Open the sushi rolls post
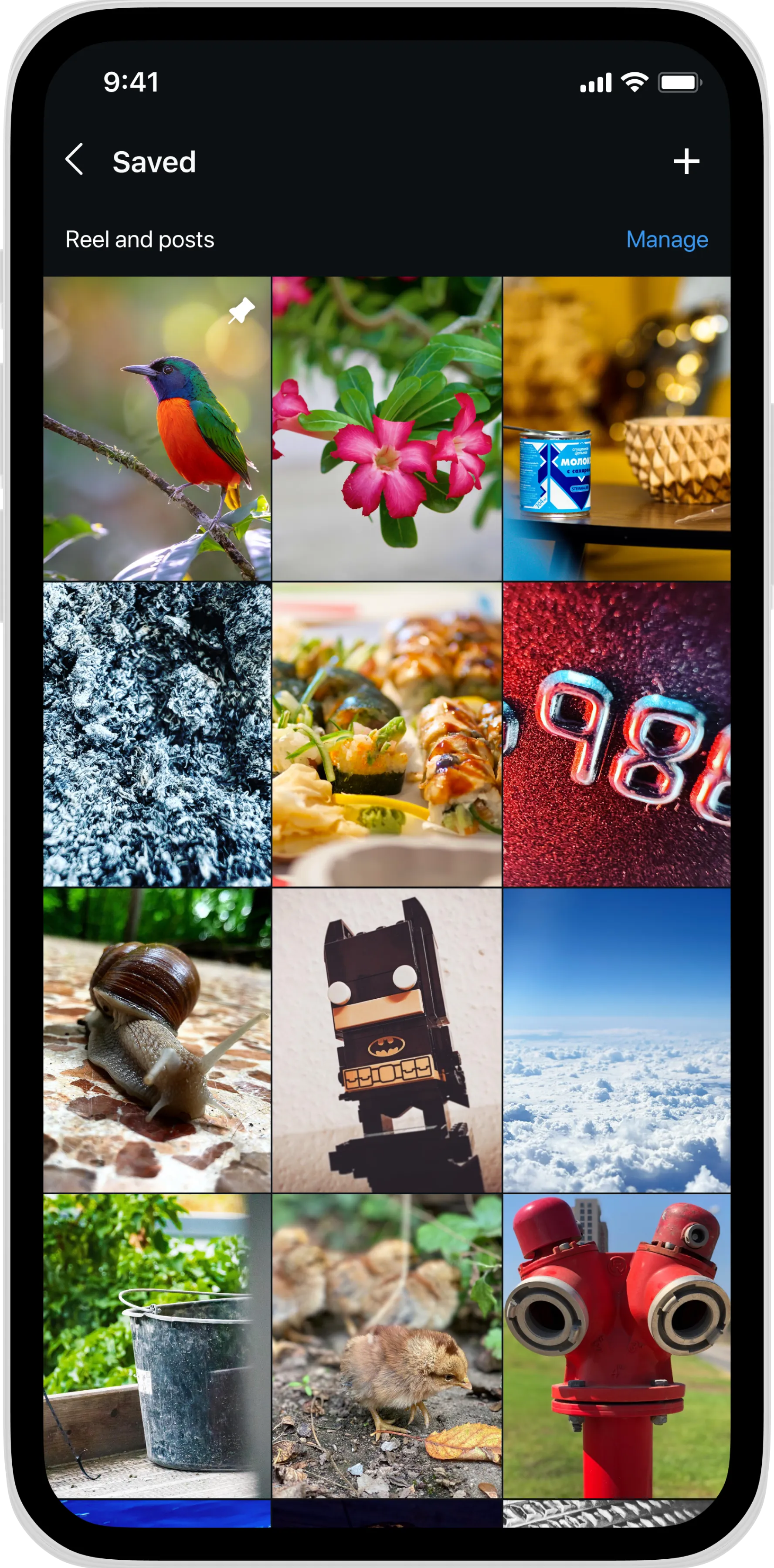The height and width of the screenshot is (1568, 774). coord(387,734)
